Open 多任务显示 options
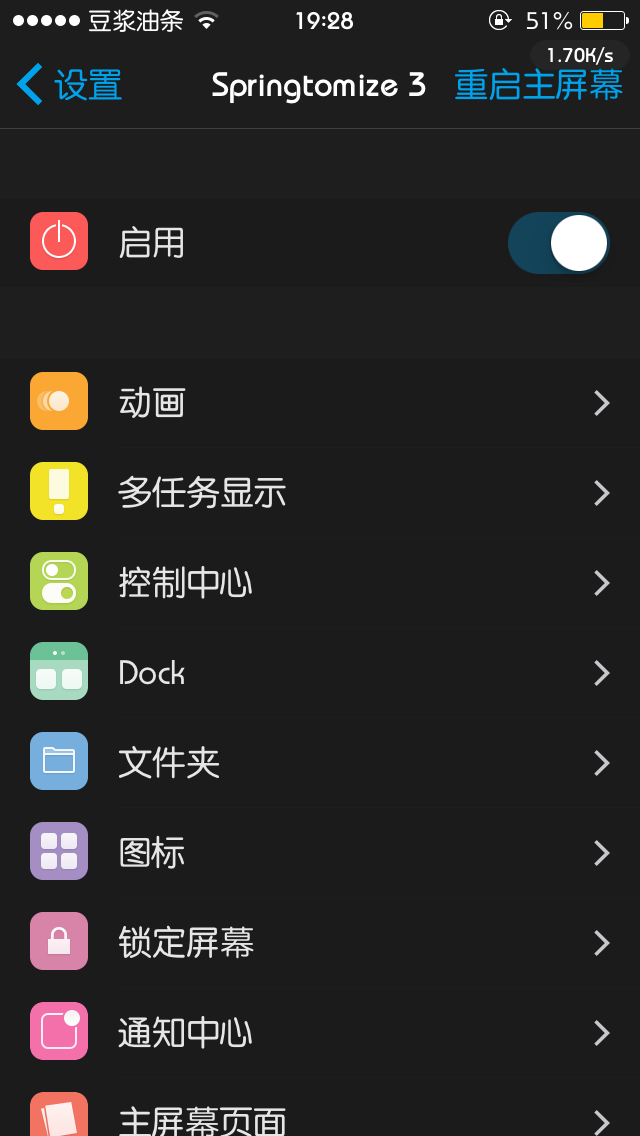Viewport: 640px width, 1136px height. click(x=320, y=493)
